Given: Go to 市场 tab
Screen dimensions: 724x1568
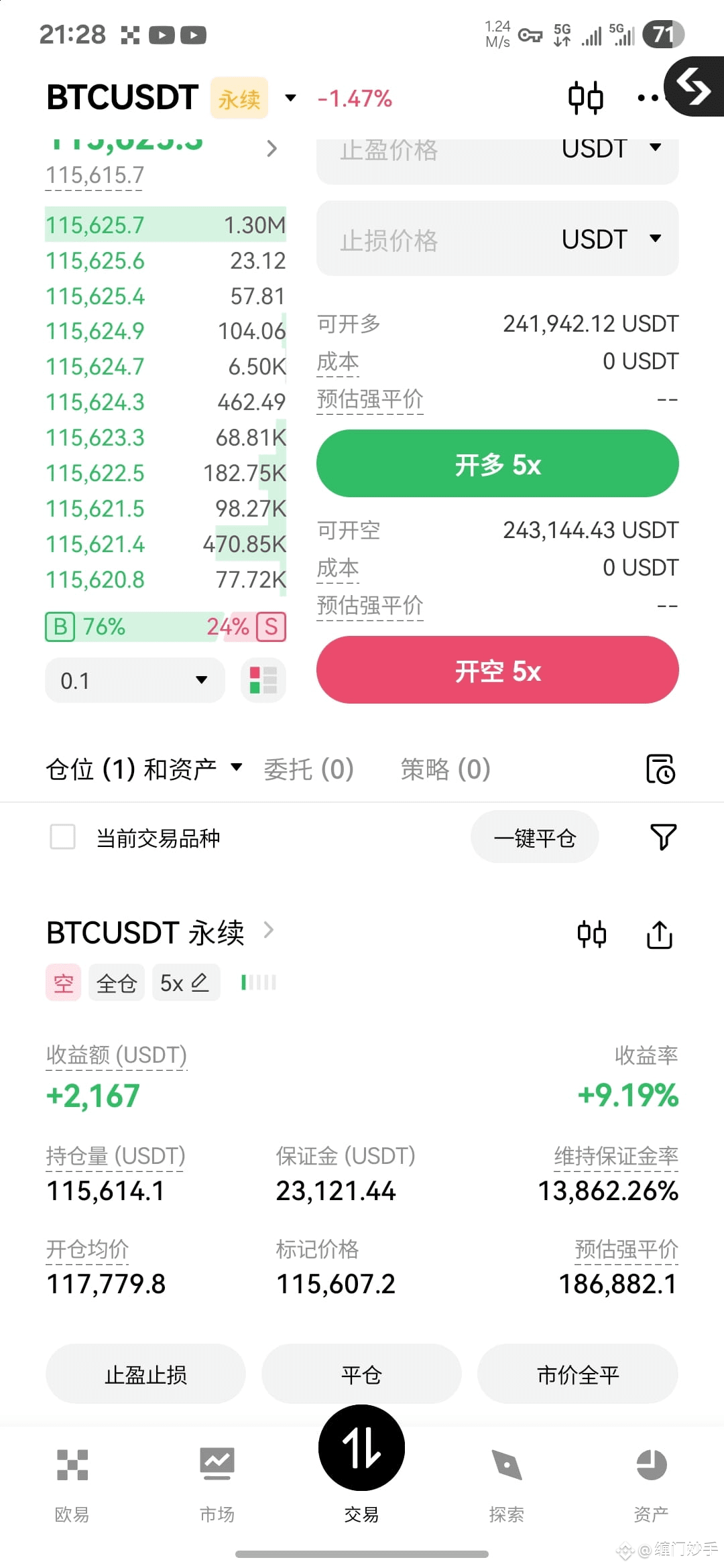Looking at the screenshot, I should [217, 1483].
